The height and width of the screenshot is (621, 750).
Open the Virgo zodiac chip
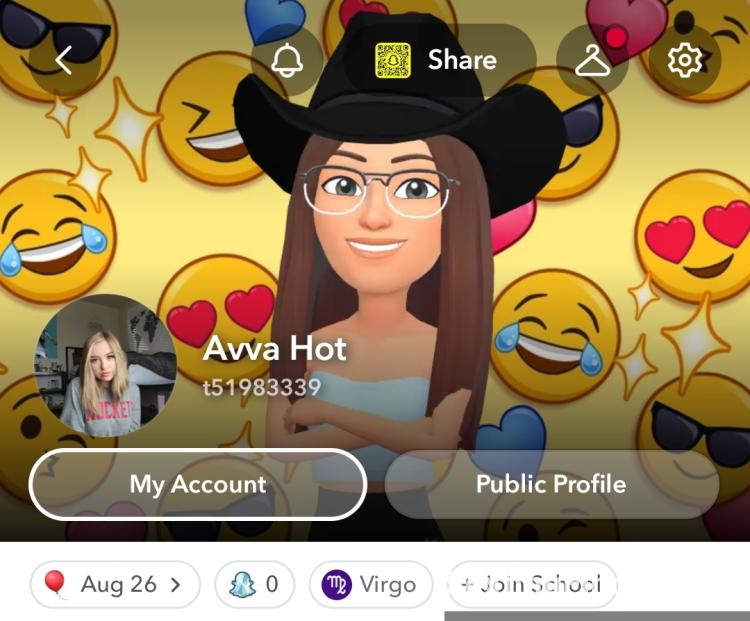coord(370,585)
